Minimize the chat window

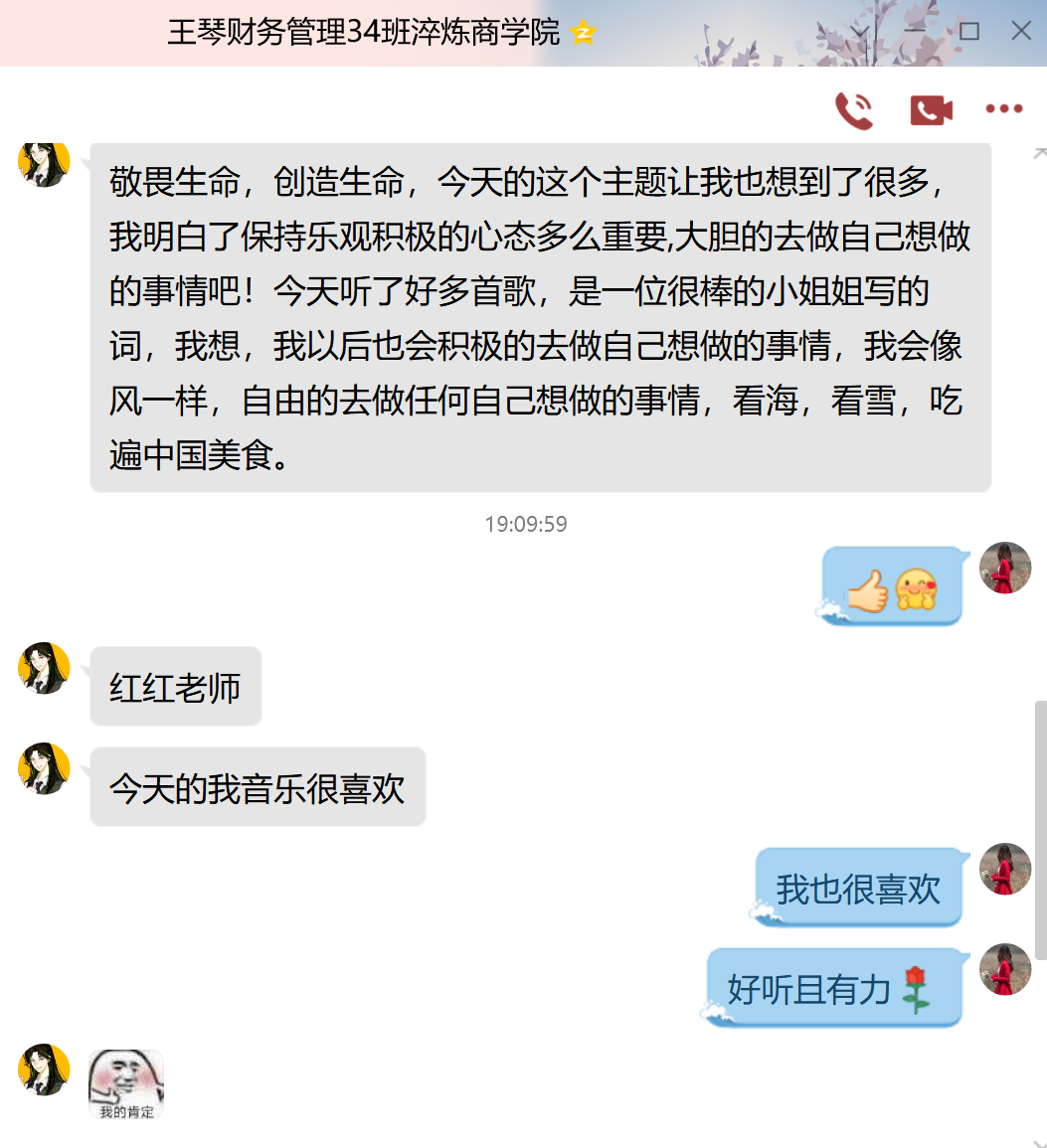(x=916, y=32)
